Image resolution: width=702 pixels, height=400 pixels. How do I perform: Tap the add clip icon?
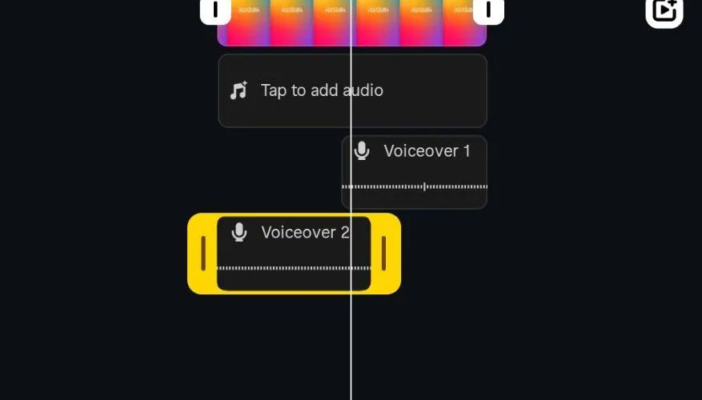664,11
